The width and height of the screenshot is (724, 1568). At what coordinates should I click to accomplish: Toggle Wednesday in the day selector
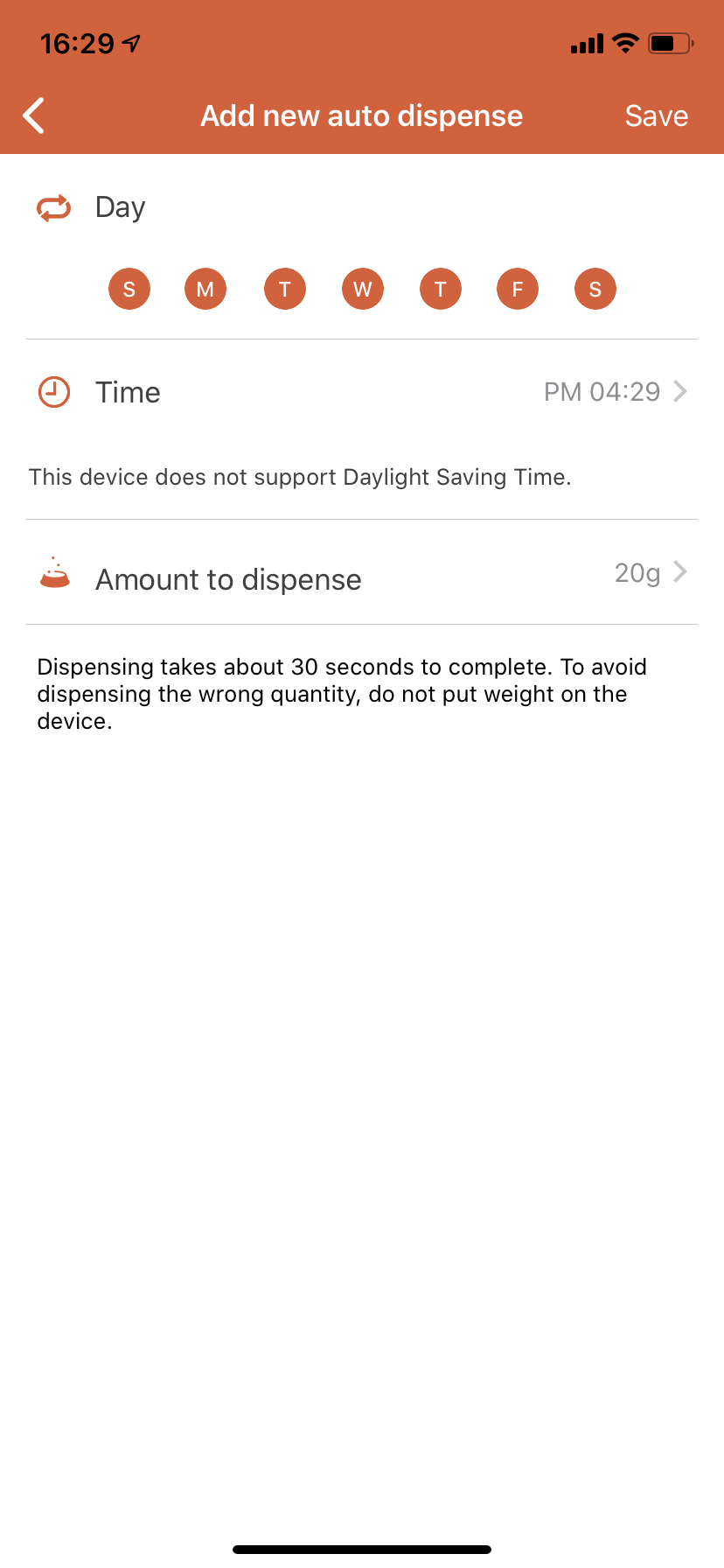[363, 289]
